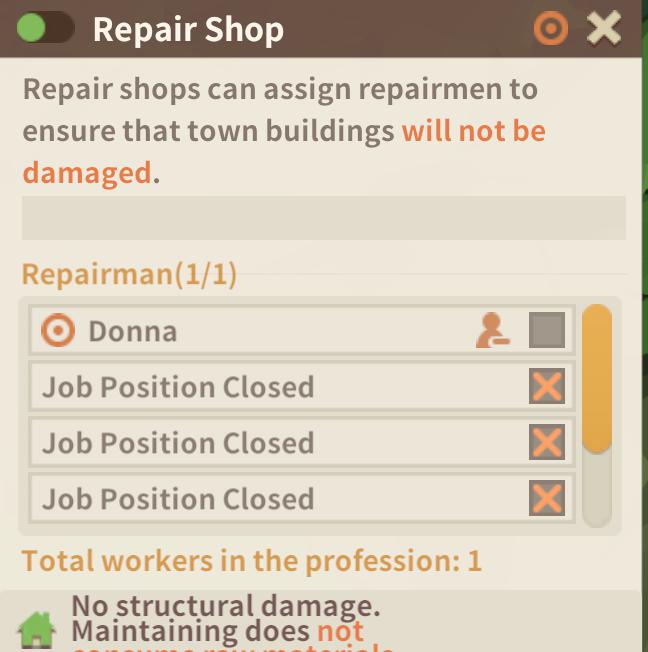Locate Donna via her target icon
Screen dimensions: 648x652
[x=59, y=331]
